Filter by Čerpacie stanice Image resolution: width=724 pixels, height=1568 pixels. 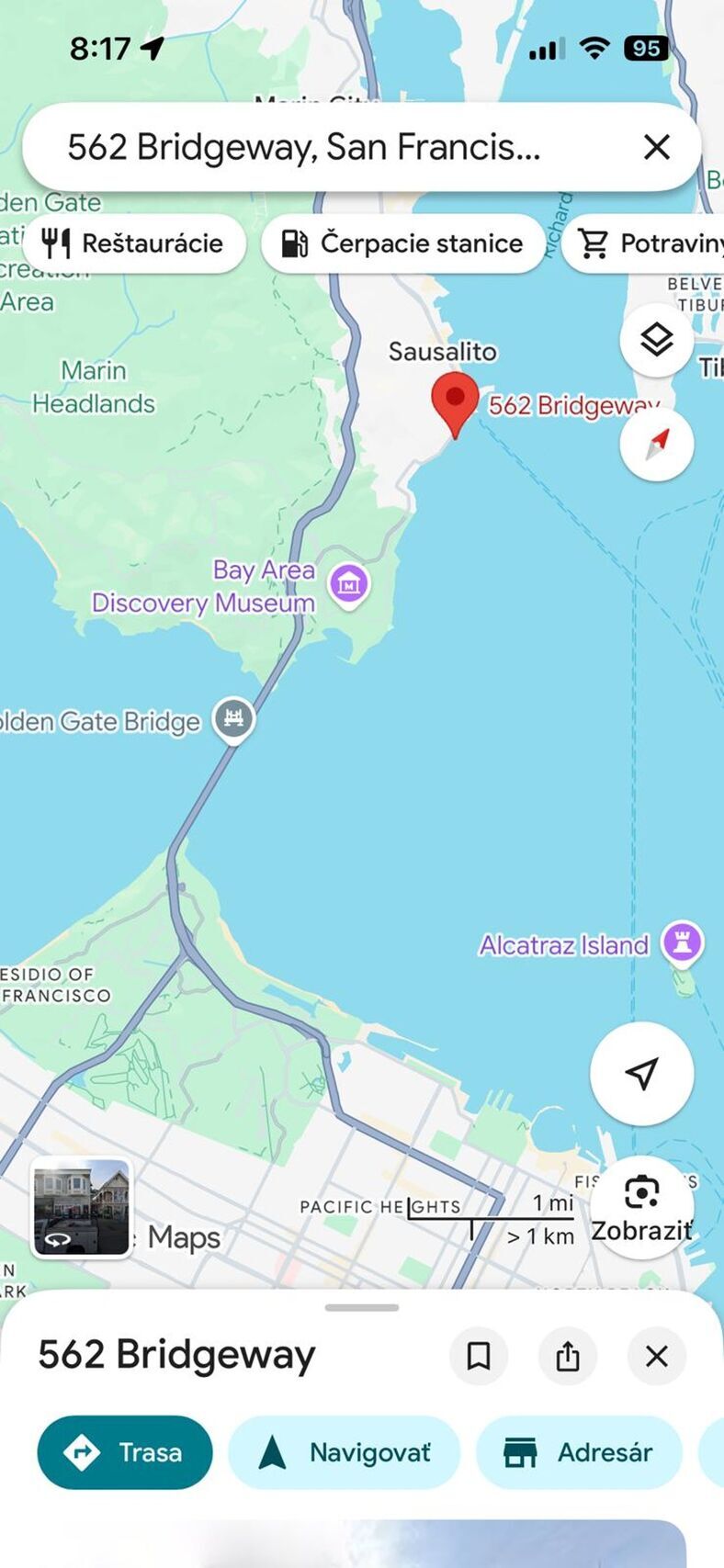[x=402, y=243]
